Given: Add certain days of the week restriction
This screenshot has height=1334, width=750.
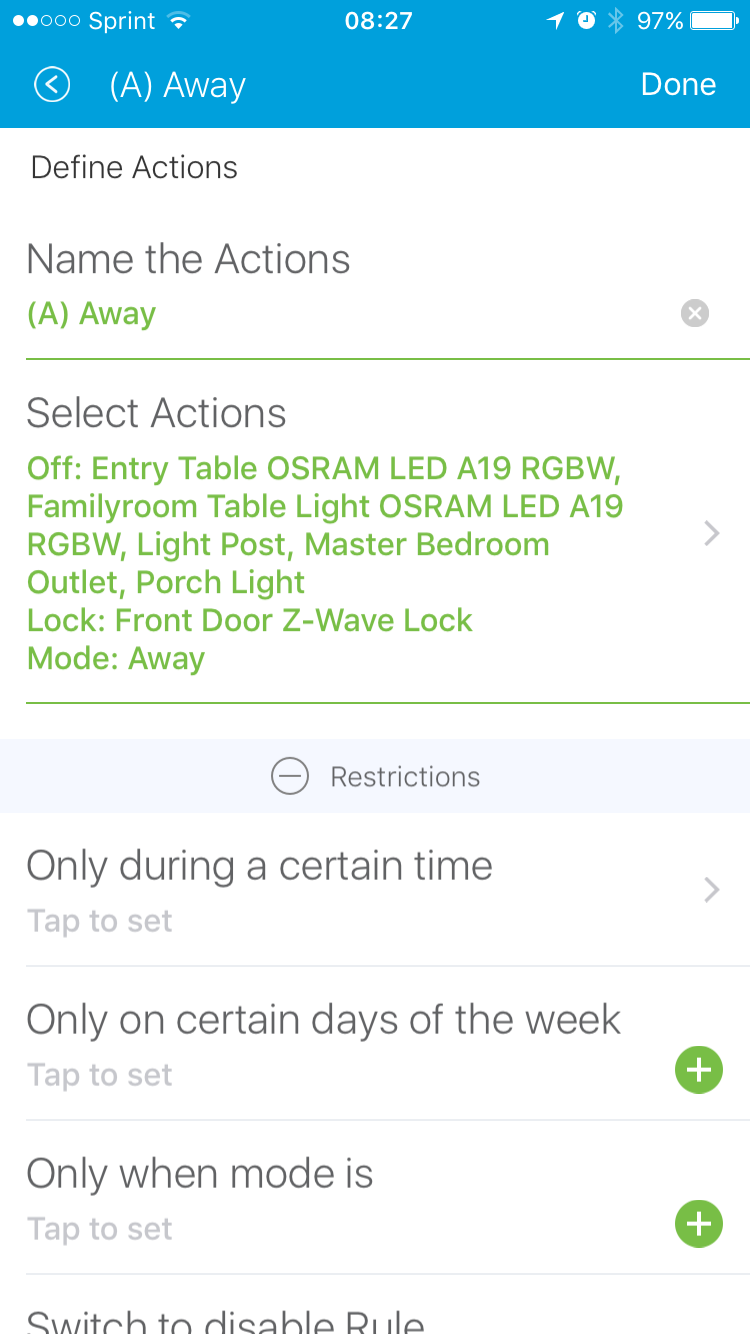Looking at the screenshot, I should [x=698, y=1070].
